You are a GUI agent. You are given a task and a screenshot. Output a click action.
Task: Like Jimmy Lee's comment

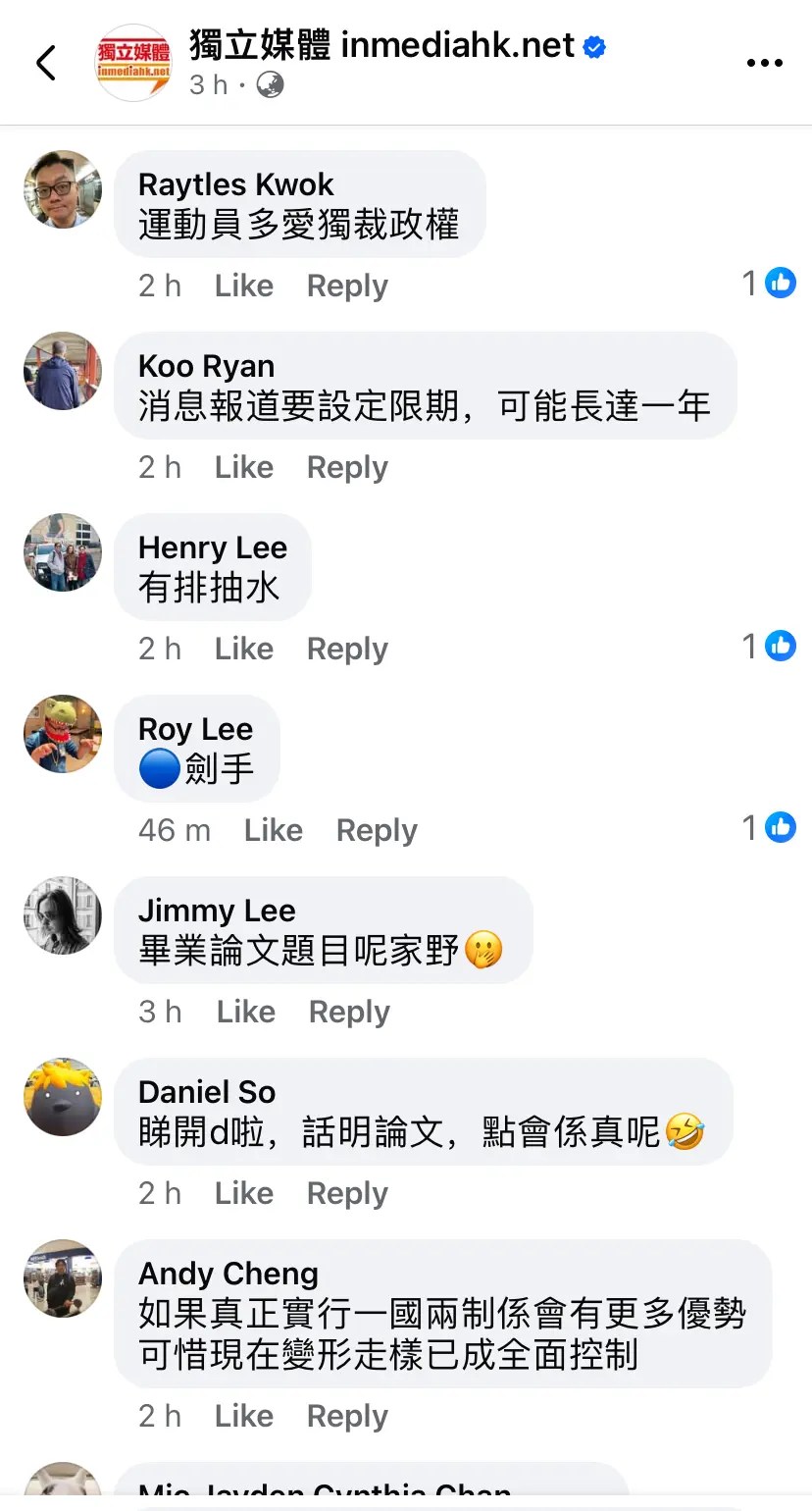click(x=245, y=1012)
